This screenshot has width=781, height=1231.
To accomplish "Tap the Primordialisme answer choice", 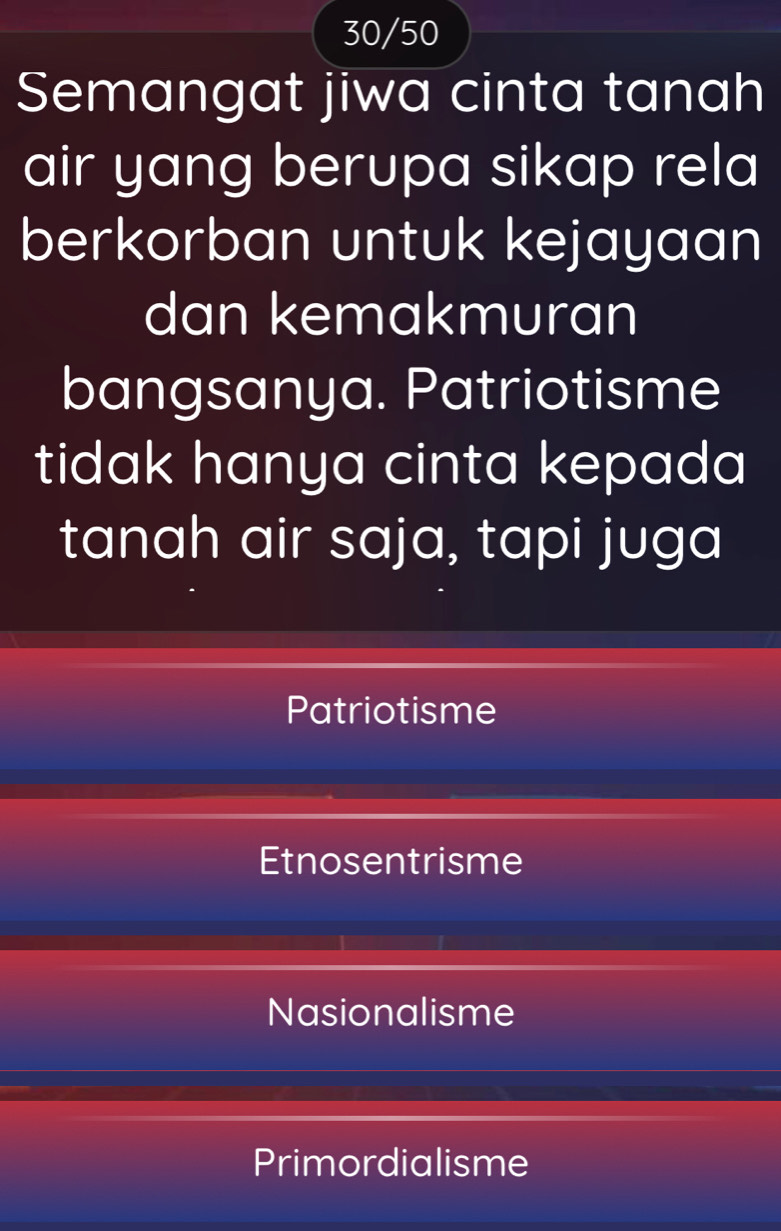I will (390, 1163).
